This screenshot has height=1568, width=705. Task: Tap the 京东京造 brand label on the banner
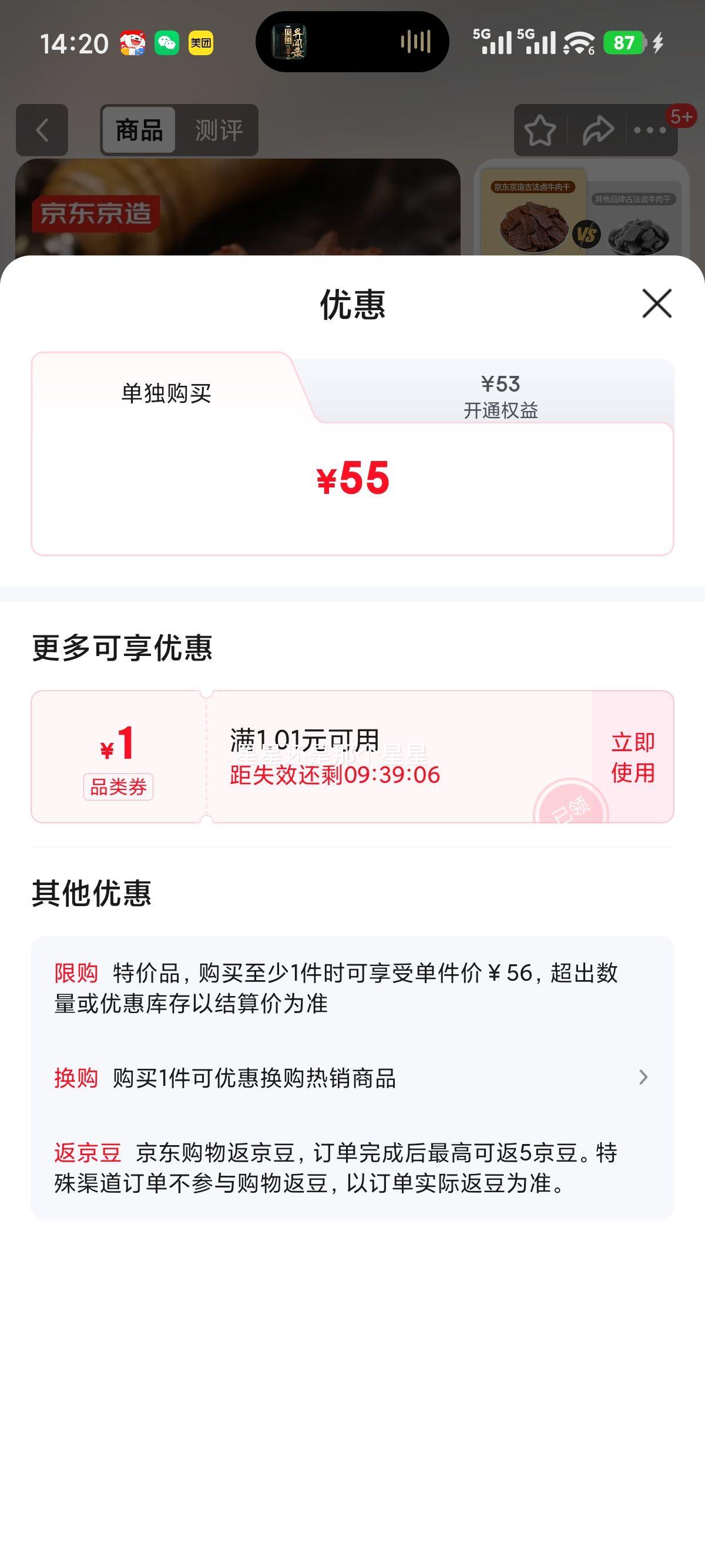tap(96, 214)
